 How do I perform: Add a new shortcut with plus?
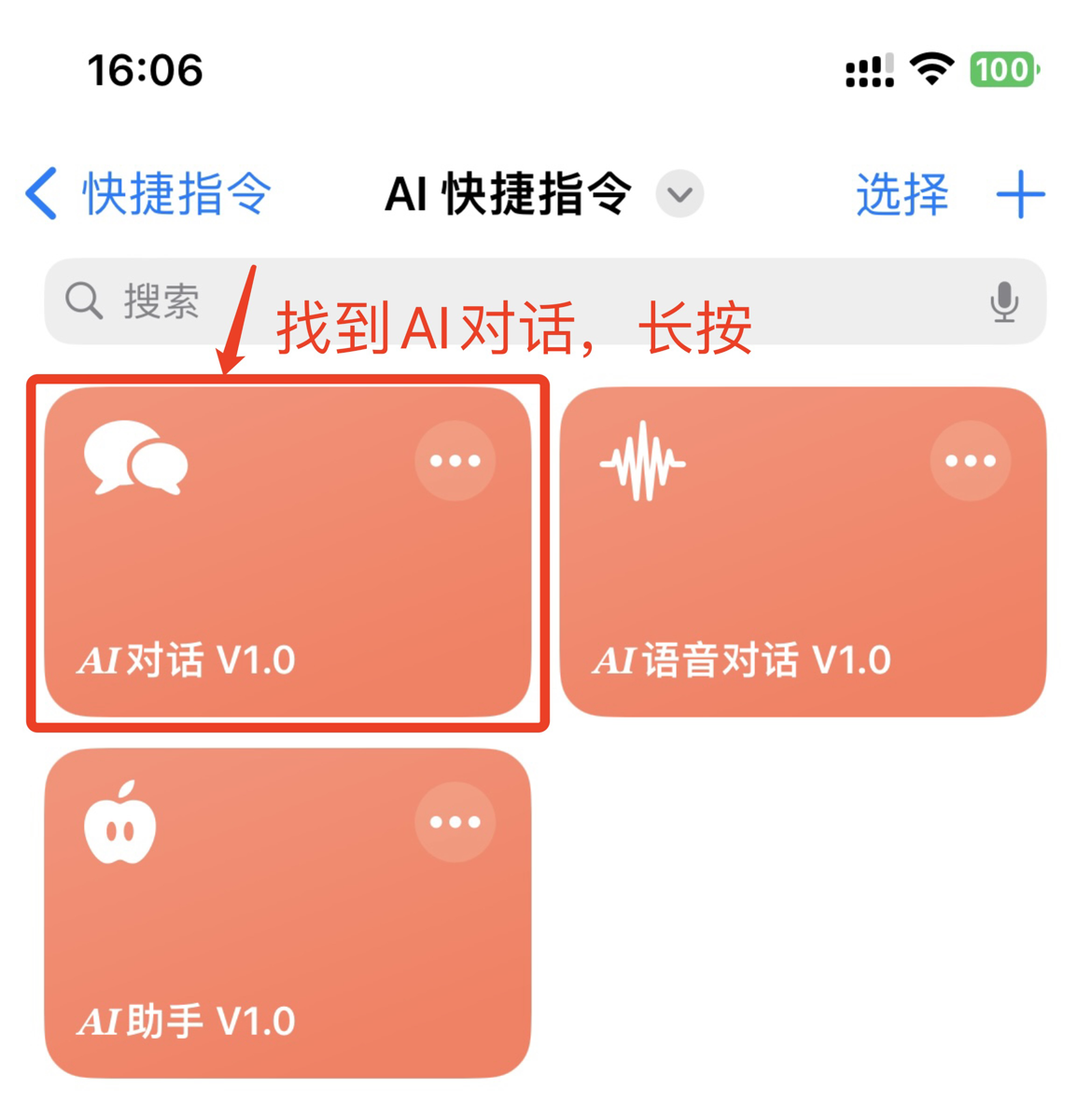tap(1020, 194)
